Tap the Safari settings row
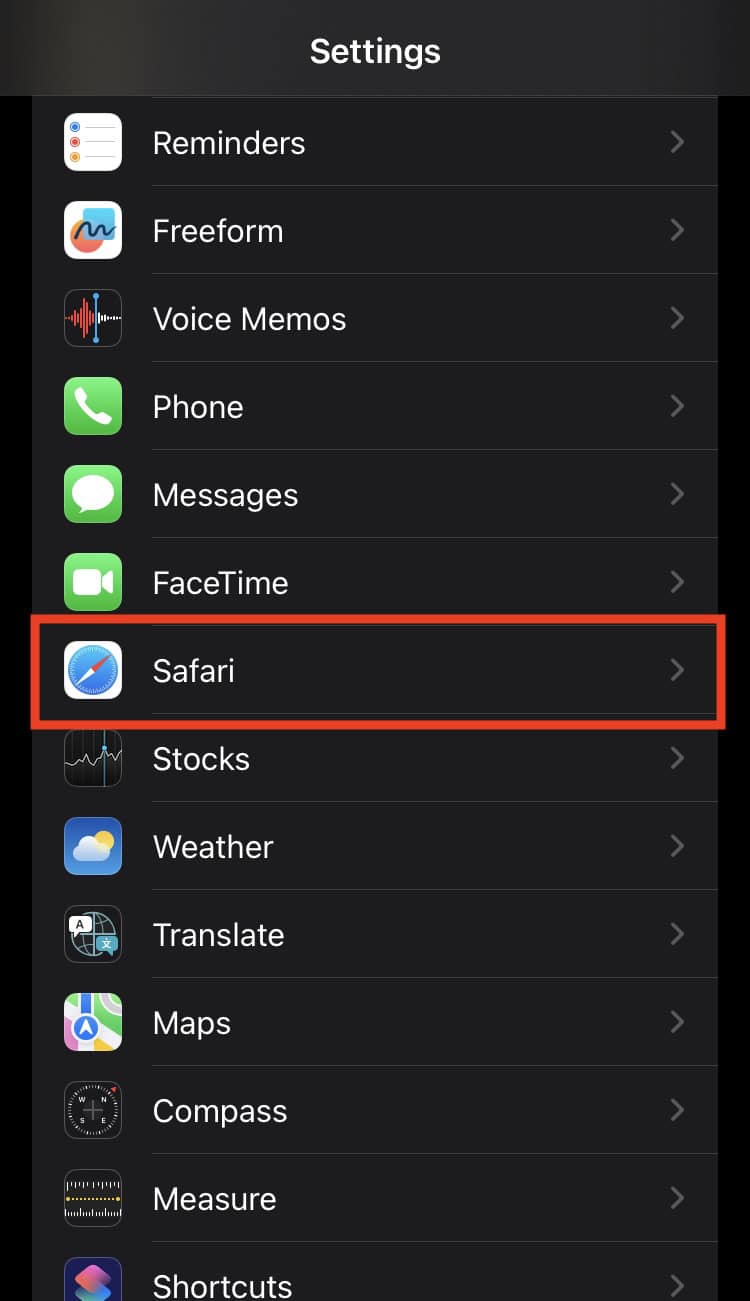The image size is (750, 1301). (375, 670)
